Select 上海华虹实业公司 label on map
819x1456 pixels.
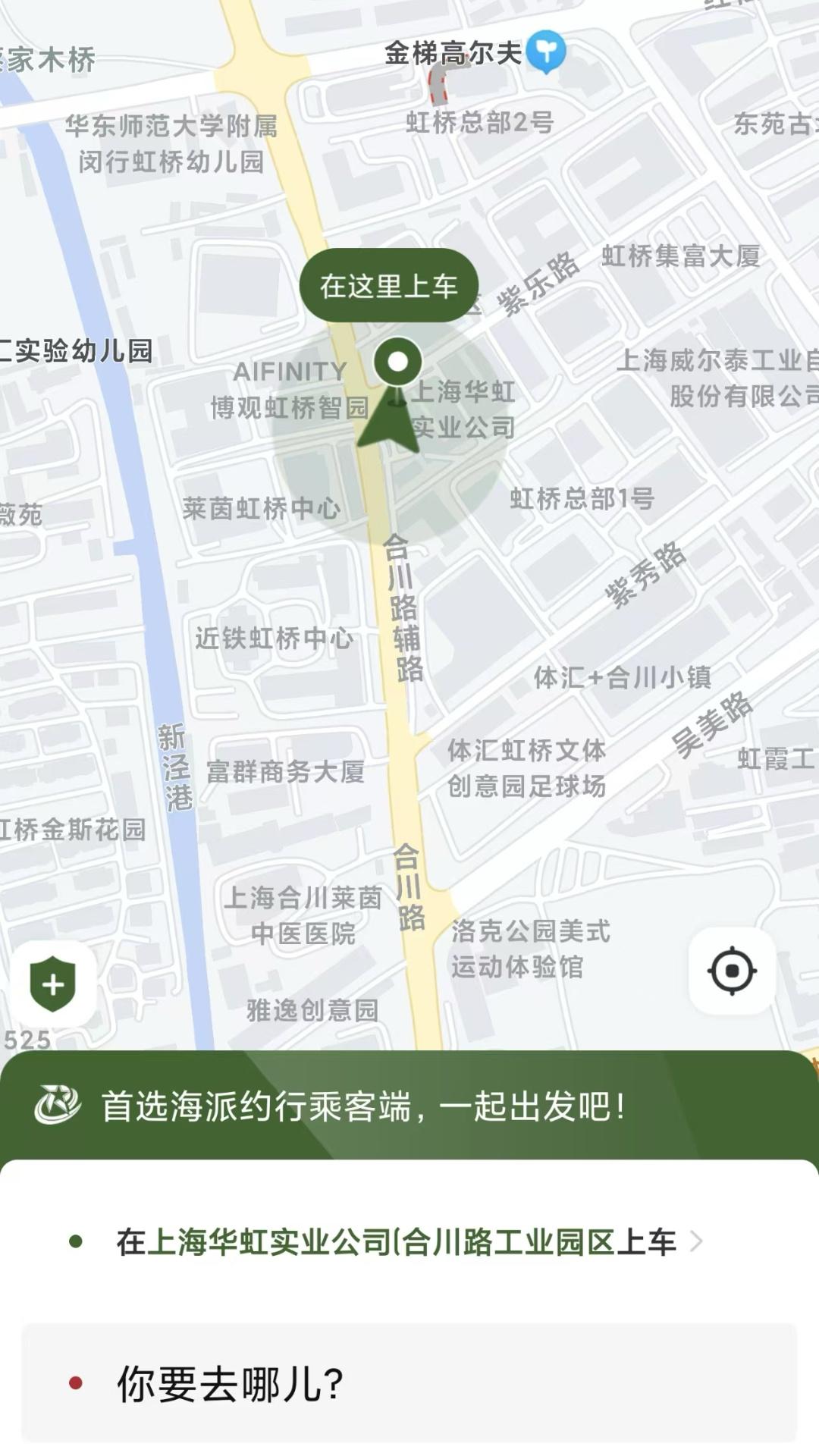pyautogui.click(x=464, y=409)
